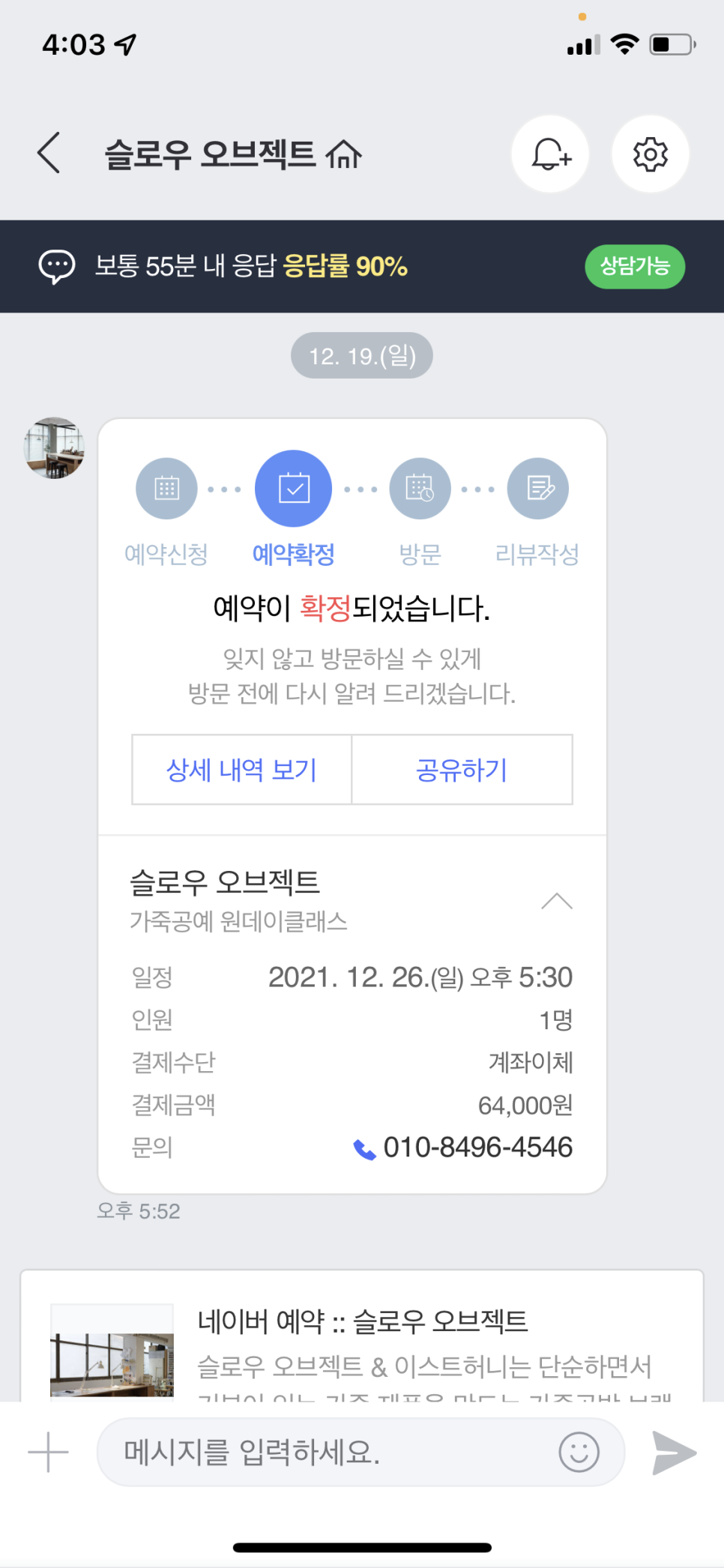Image resolution: width=724 pixels, height=1568 pixels.
Task: Select the 예약신청 calendar icon
Action: click(x=166, y=487)
